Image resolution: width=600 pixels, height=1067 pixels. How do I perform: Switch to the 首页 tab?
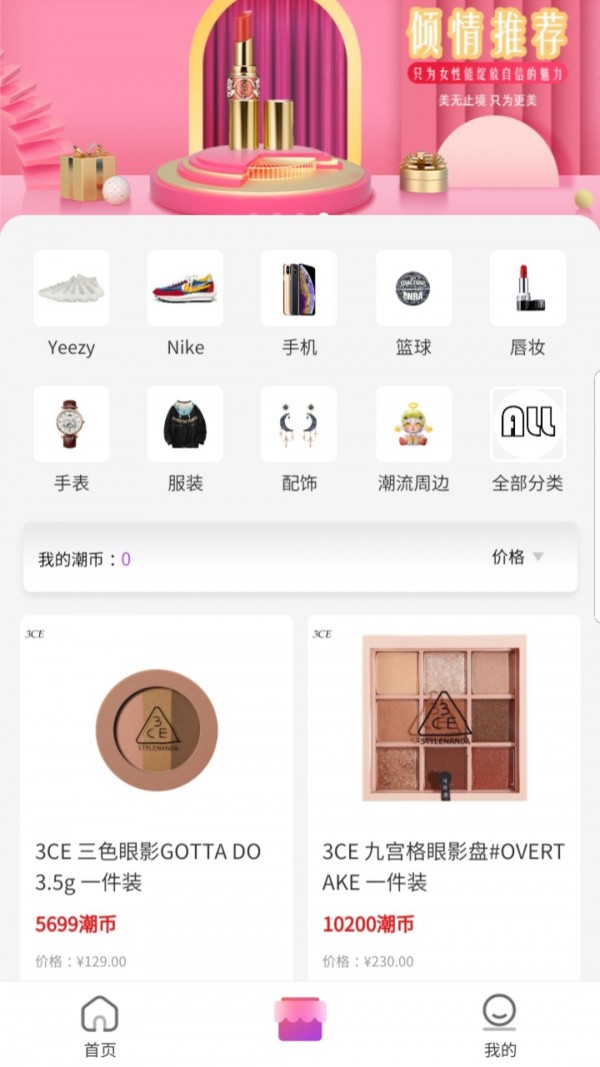[x=99, y=1026]
